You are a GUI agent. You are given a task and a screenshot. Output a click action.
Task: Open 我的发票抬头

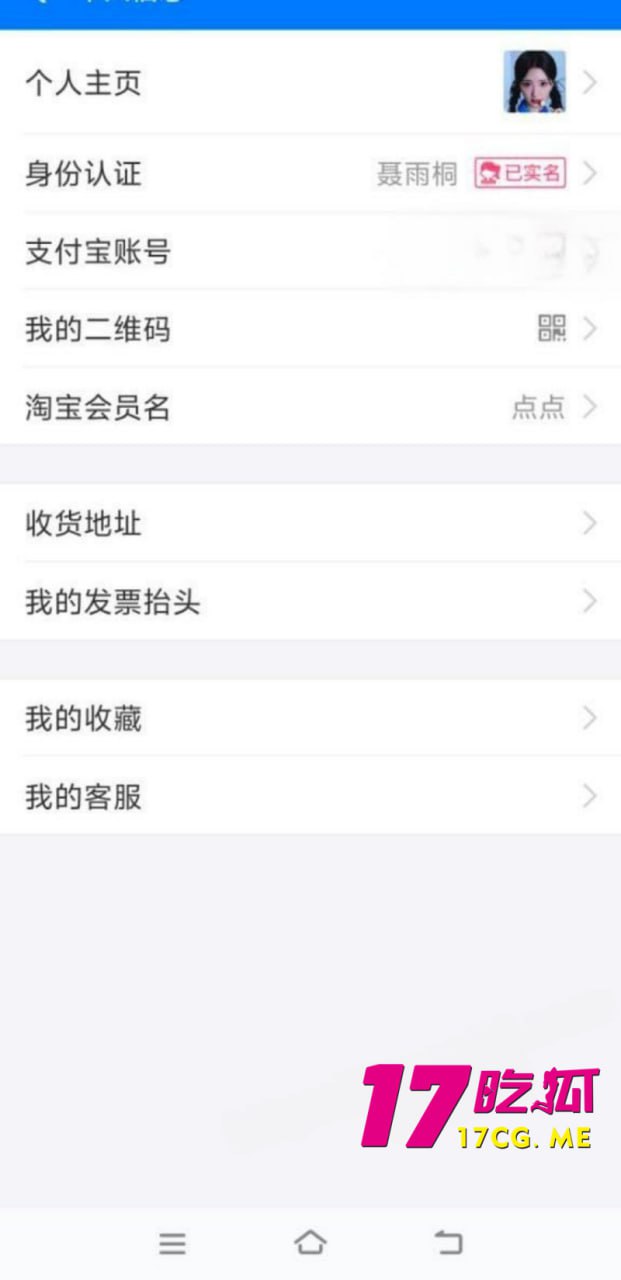310,601
